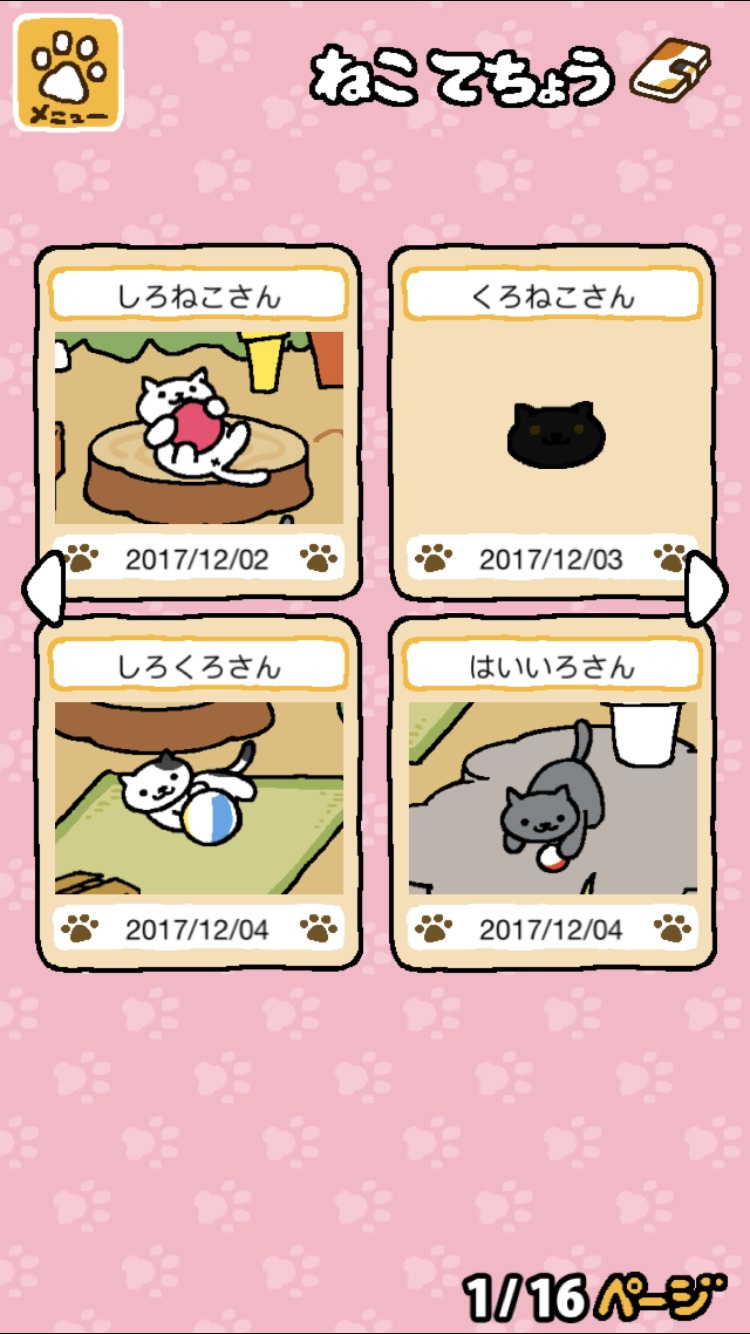
Task: Open the くろねこさん cat card
Action: click(x=552, y=425)
